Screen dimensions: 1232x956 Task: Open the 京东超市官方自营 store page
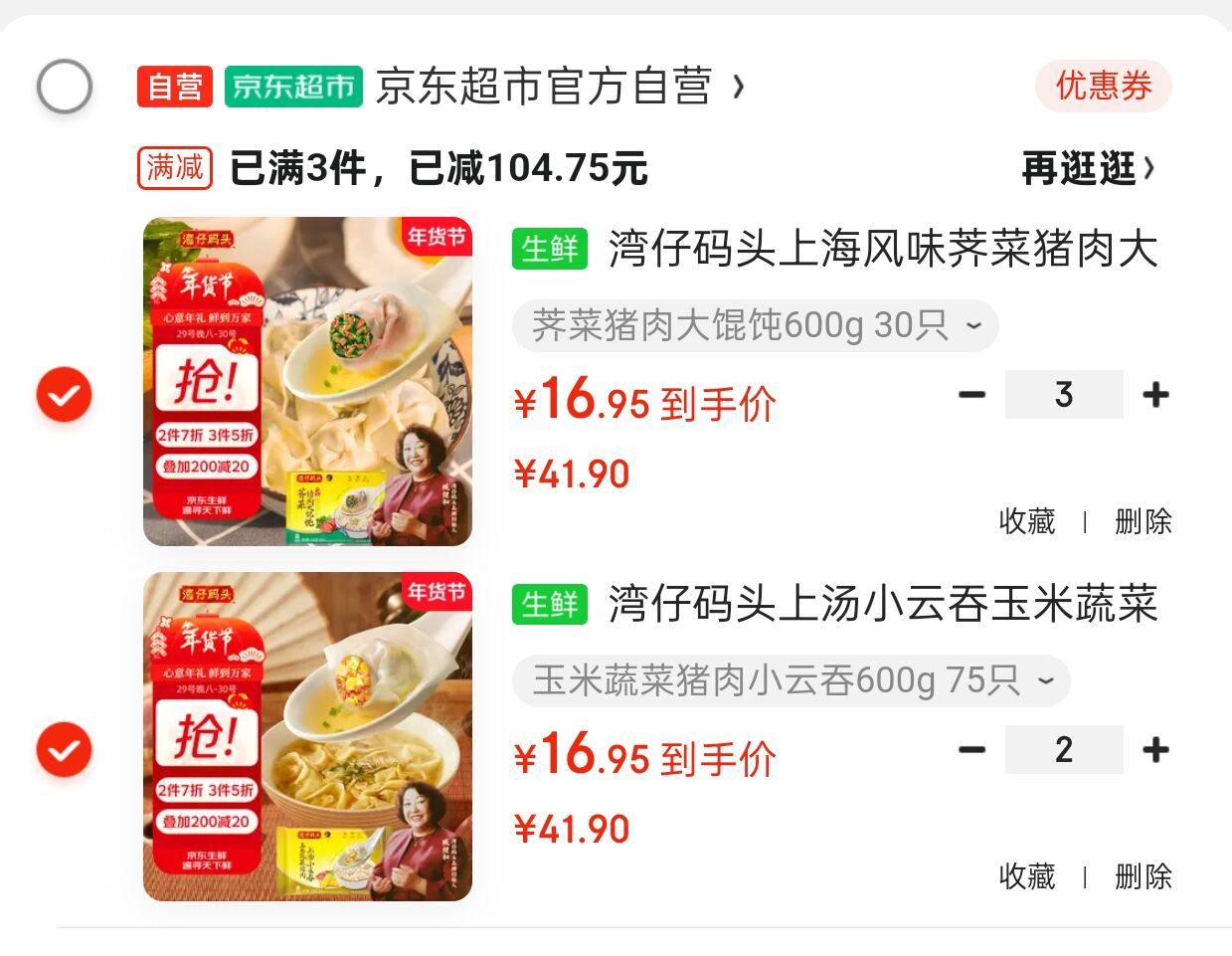(558, 87)
